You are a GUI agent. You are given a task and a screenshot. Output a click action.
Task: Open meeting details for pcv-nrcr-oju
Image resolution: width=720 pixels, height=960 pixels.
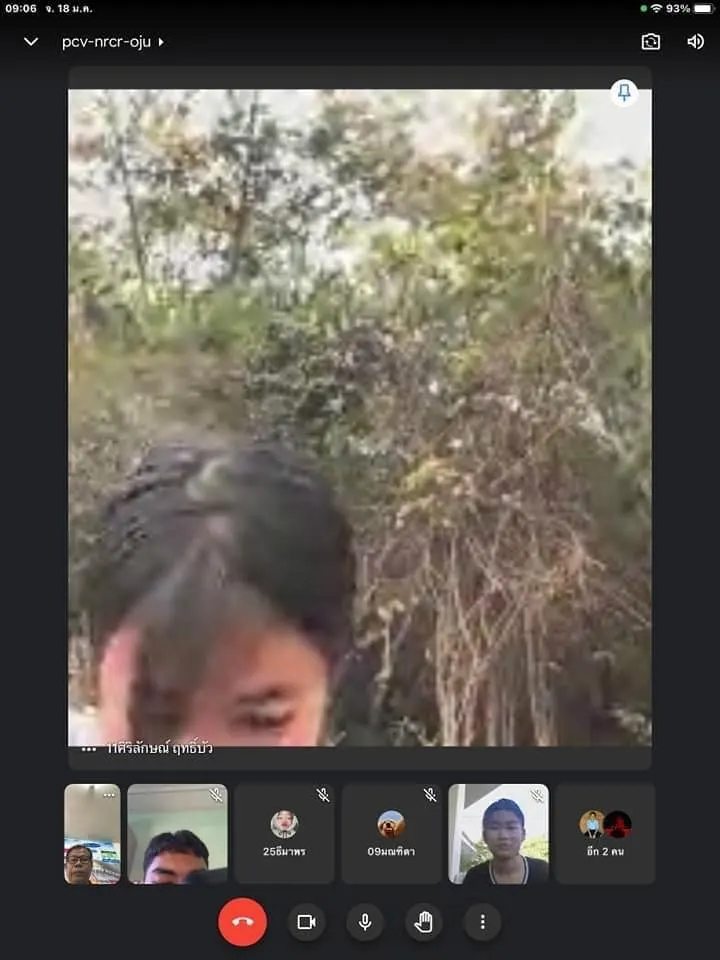pos(113,42)
